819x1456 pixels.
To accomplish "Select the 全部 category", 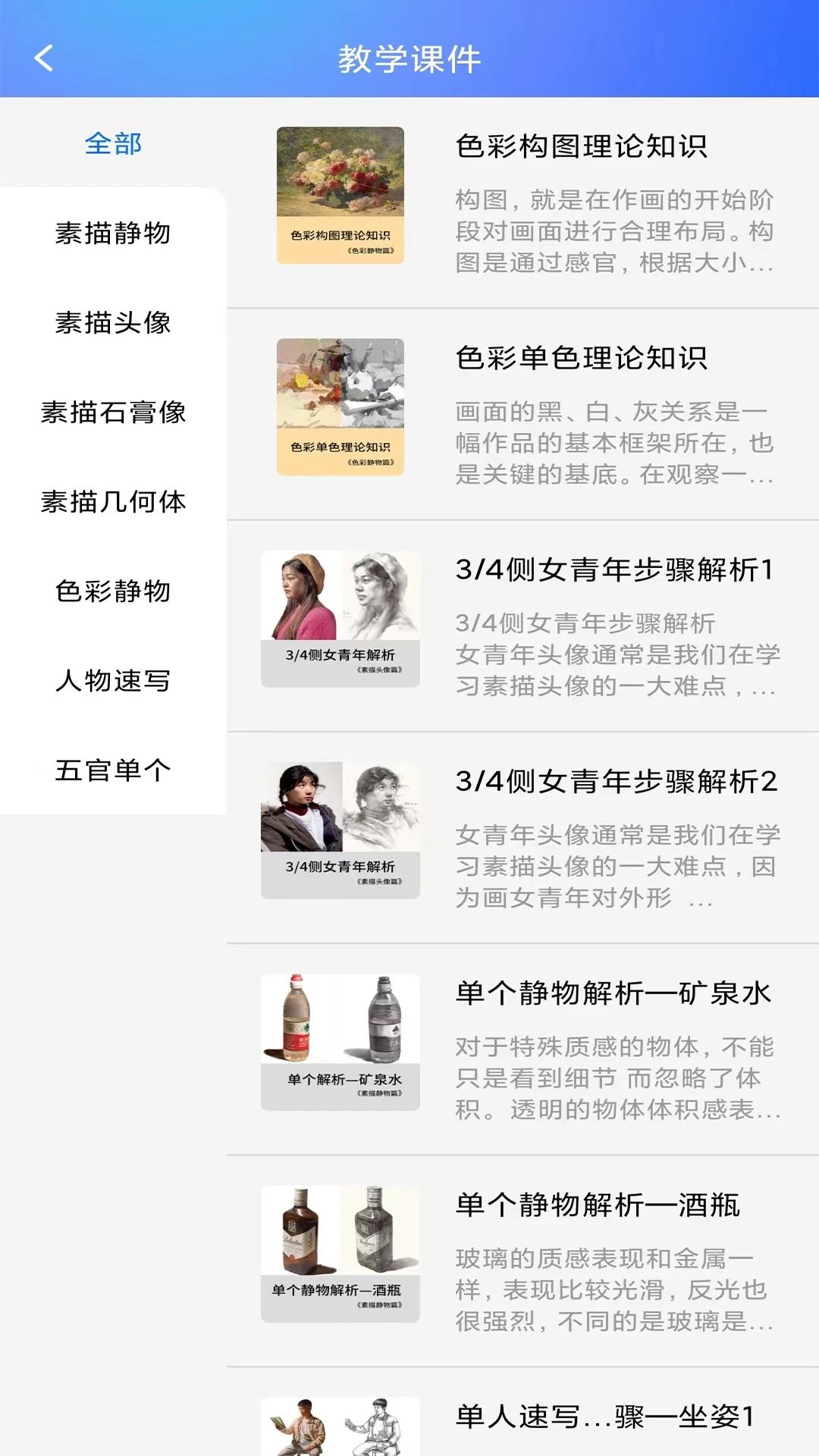I will click(113, 143).
